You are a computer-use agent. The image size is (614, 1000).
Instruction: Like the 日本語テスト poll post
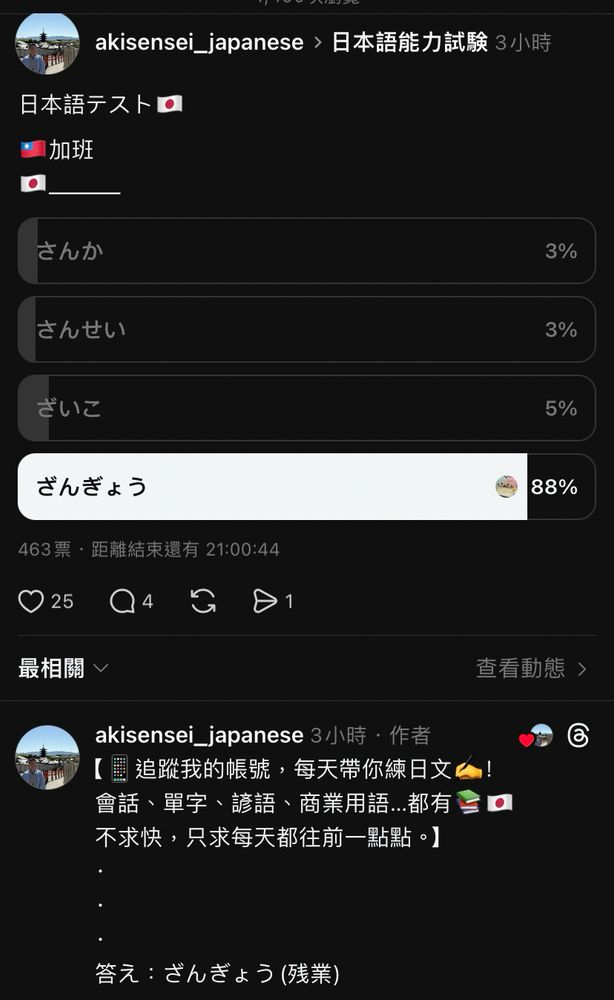point(32,601)
